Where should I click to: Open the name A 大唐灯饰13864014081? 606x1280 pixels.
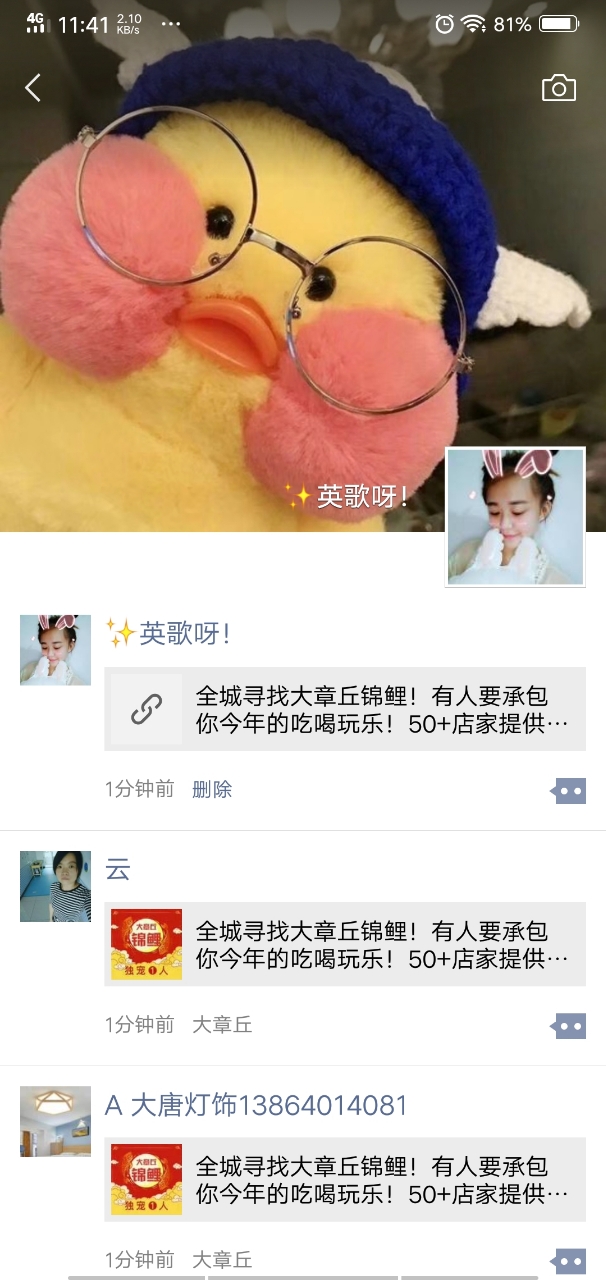click(256, 1105)
